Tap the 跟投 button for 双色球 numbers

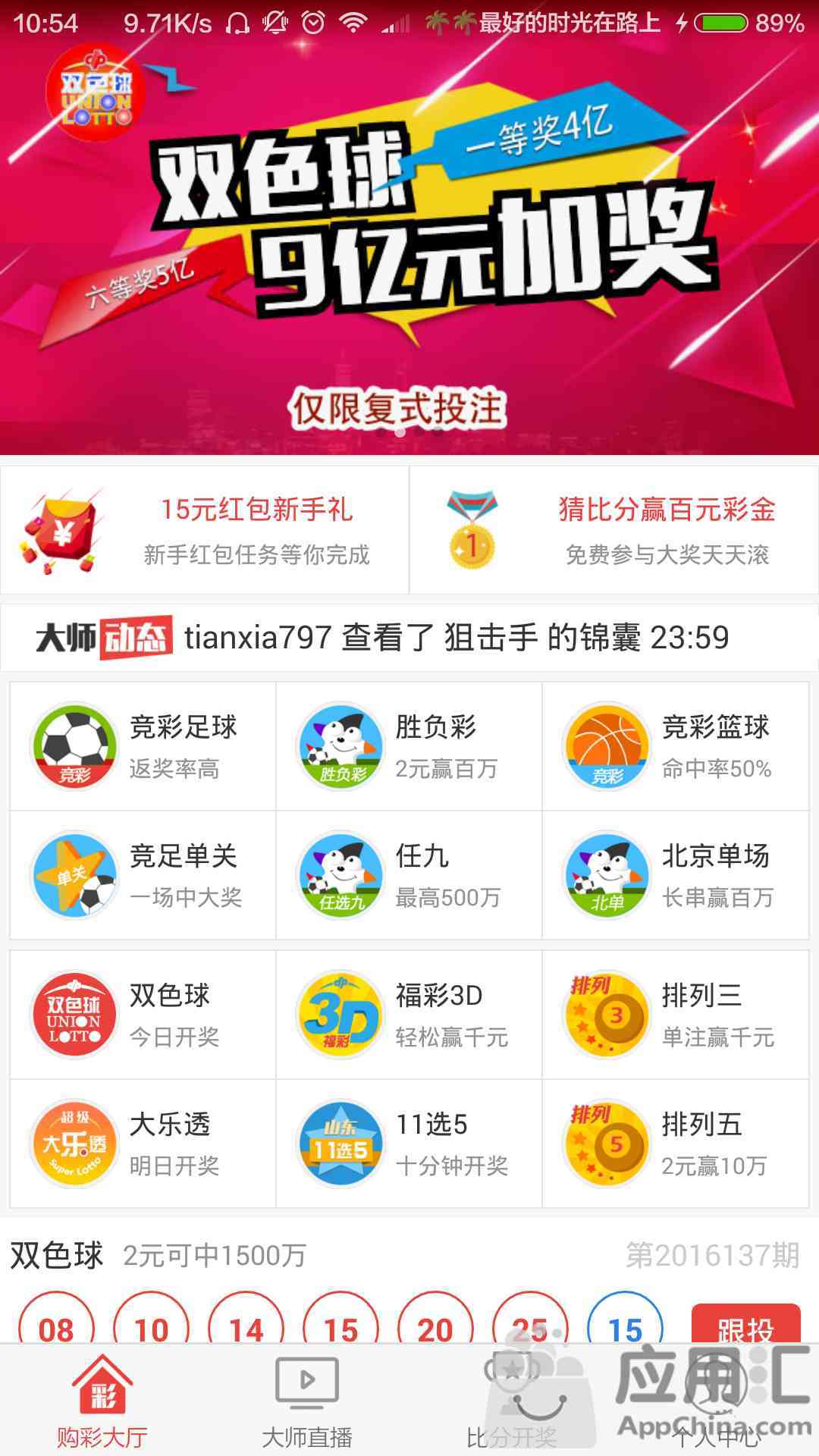tap(745, 1324)
